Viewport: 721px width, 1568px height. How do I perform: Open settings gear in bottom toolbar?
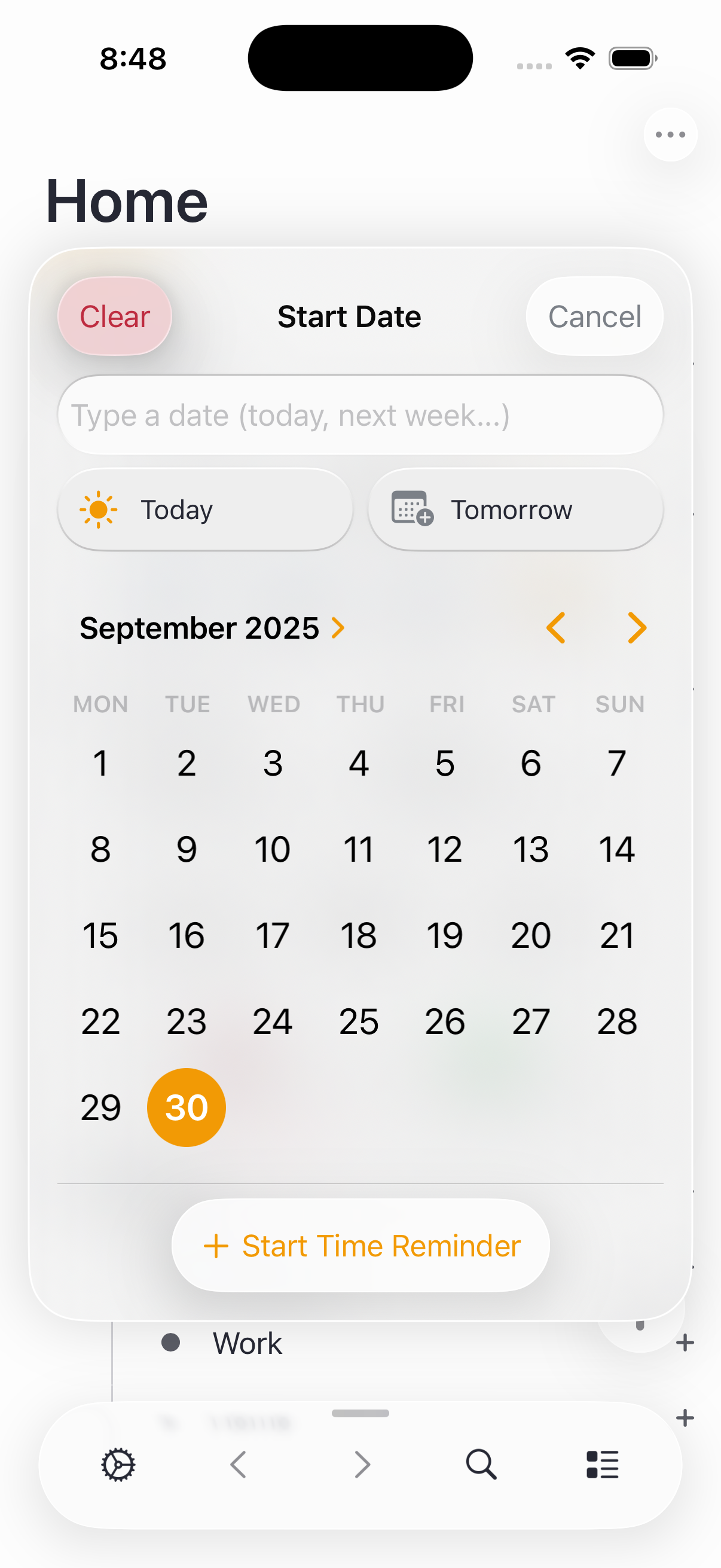[x=118, y=1465]
